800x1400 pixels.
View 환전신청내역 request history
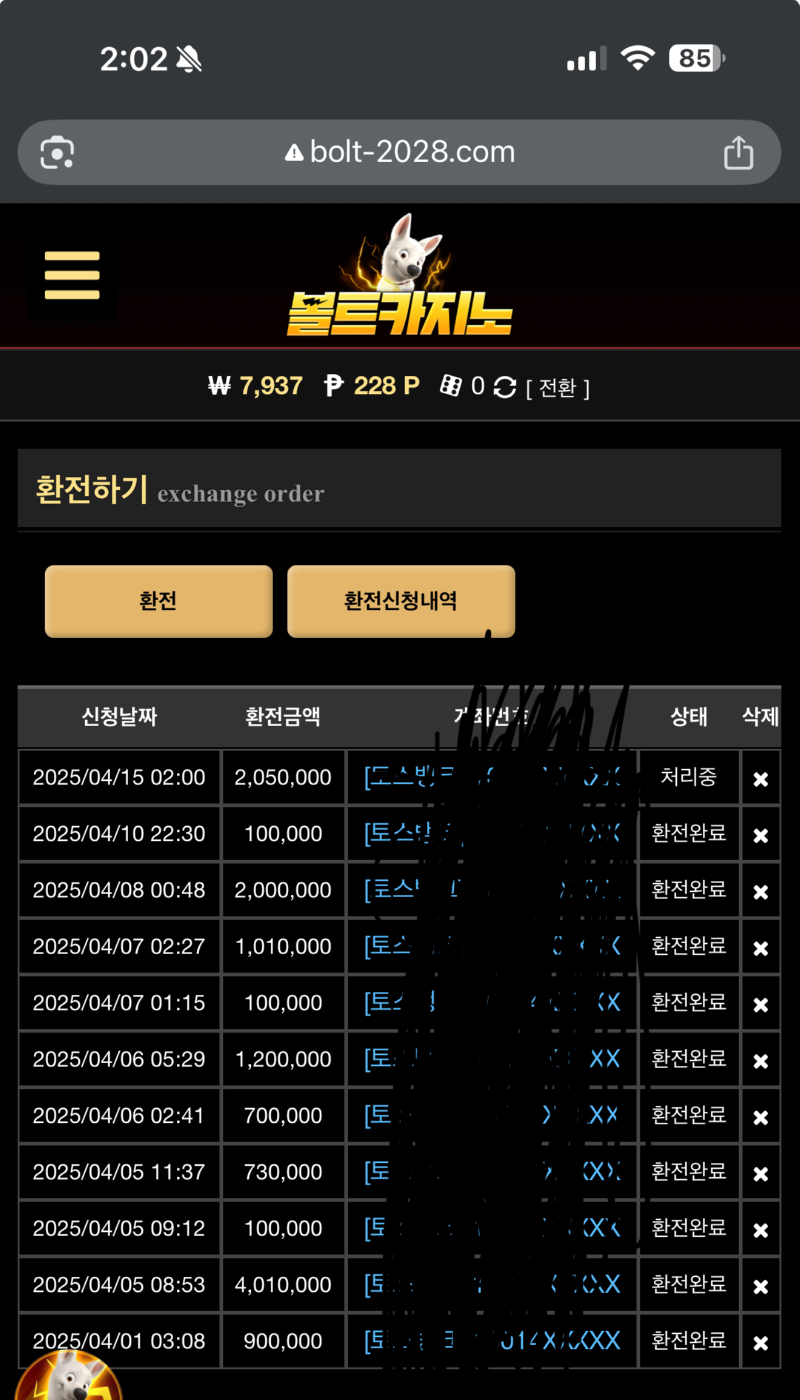pyautogui.click(x=400, y=601)
